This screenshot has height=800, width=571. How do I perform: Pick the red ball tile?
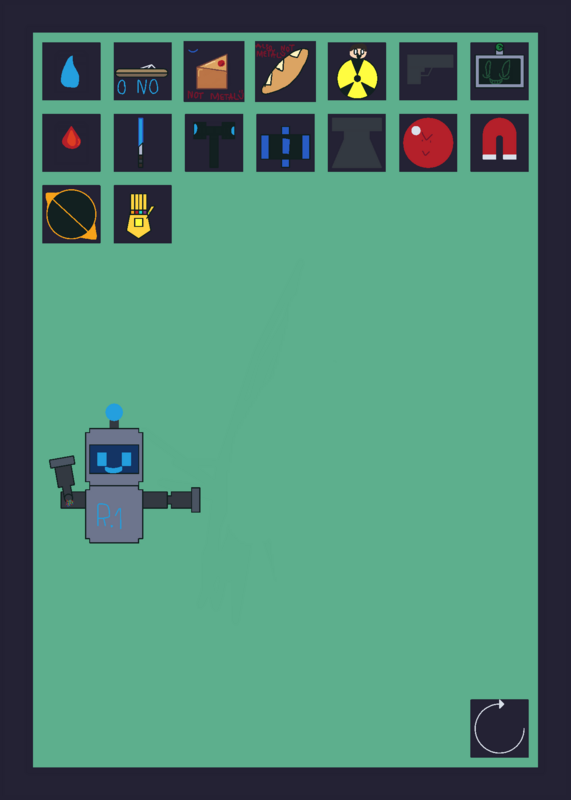tap(428, 143)
